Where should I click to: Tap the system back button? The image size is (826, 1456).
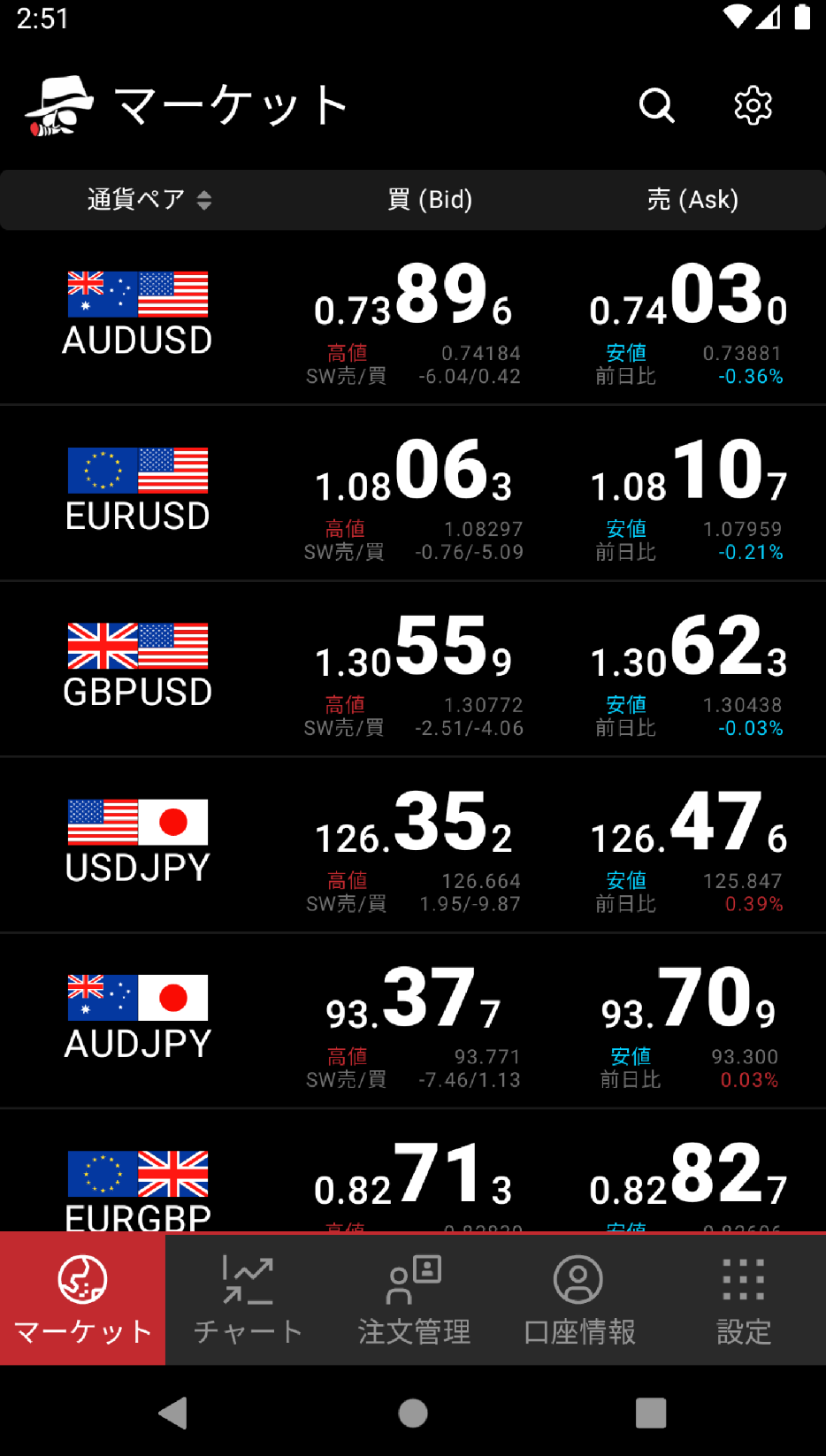(x=173, y=1413)
